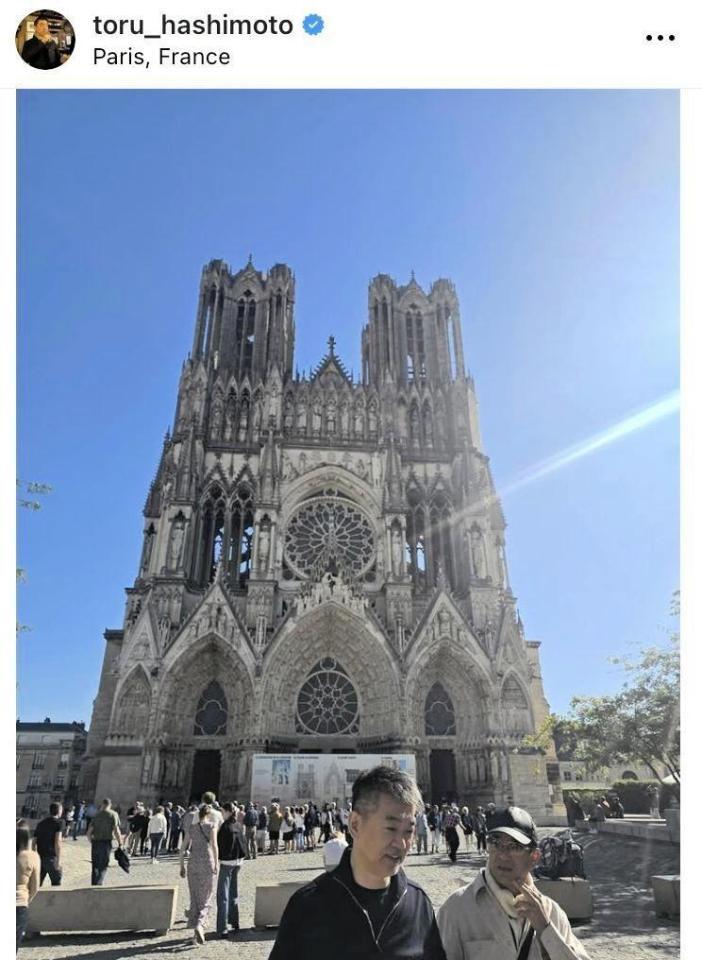Open the cathedral post photo
Screen dimensions: 702x960
coord(348,520)
